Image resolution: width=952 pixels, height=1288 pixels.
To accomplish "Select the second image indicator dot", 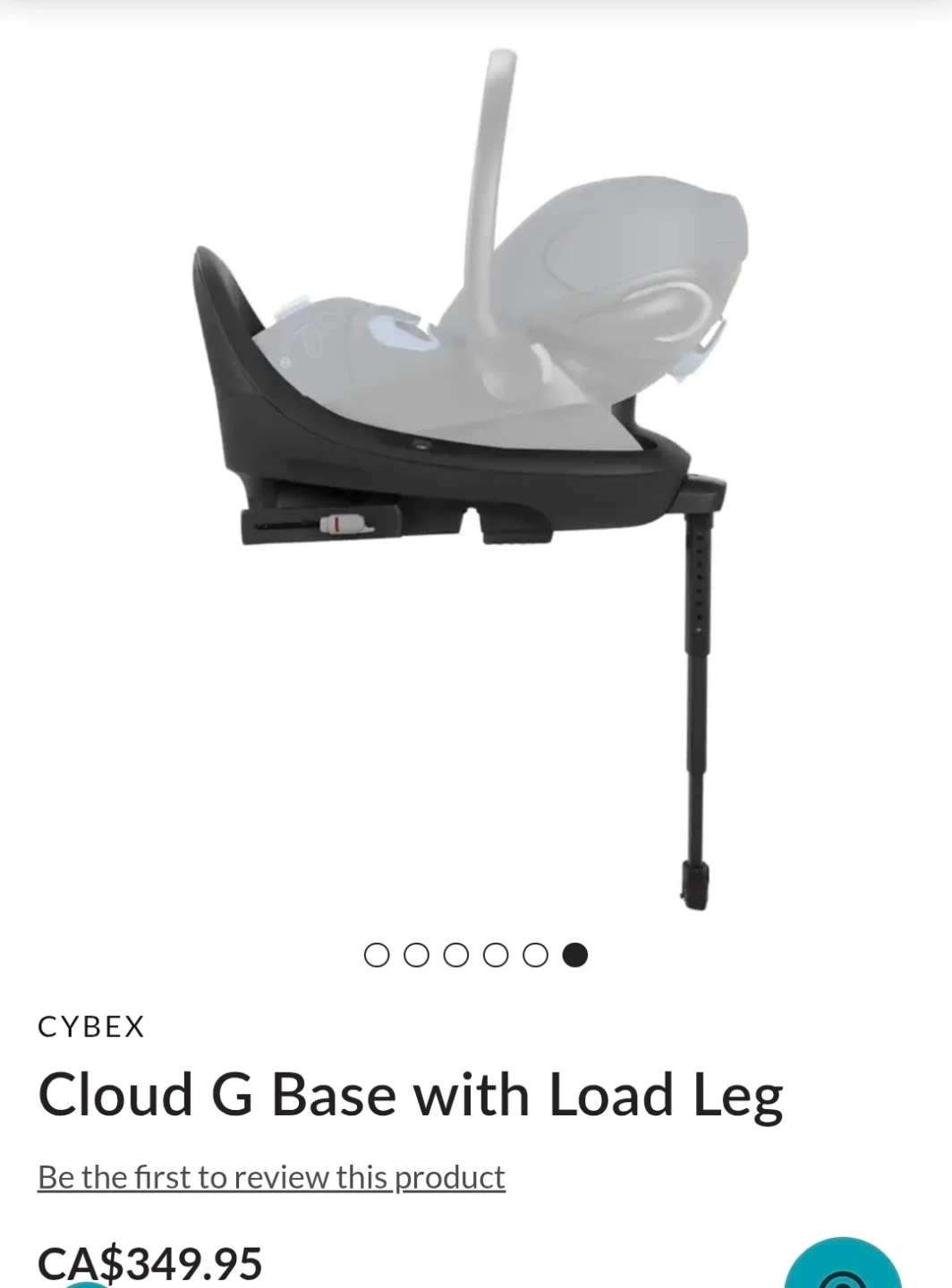I will [416, 955].
